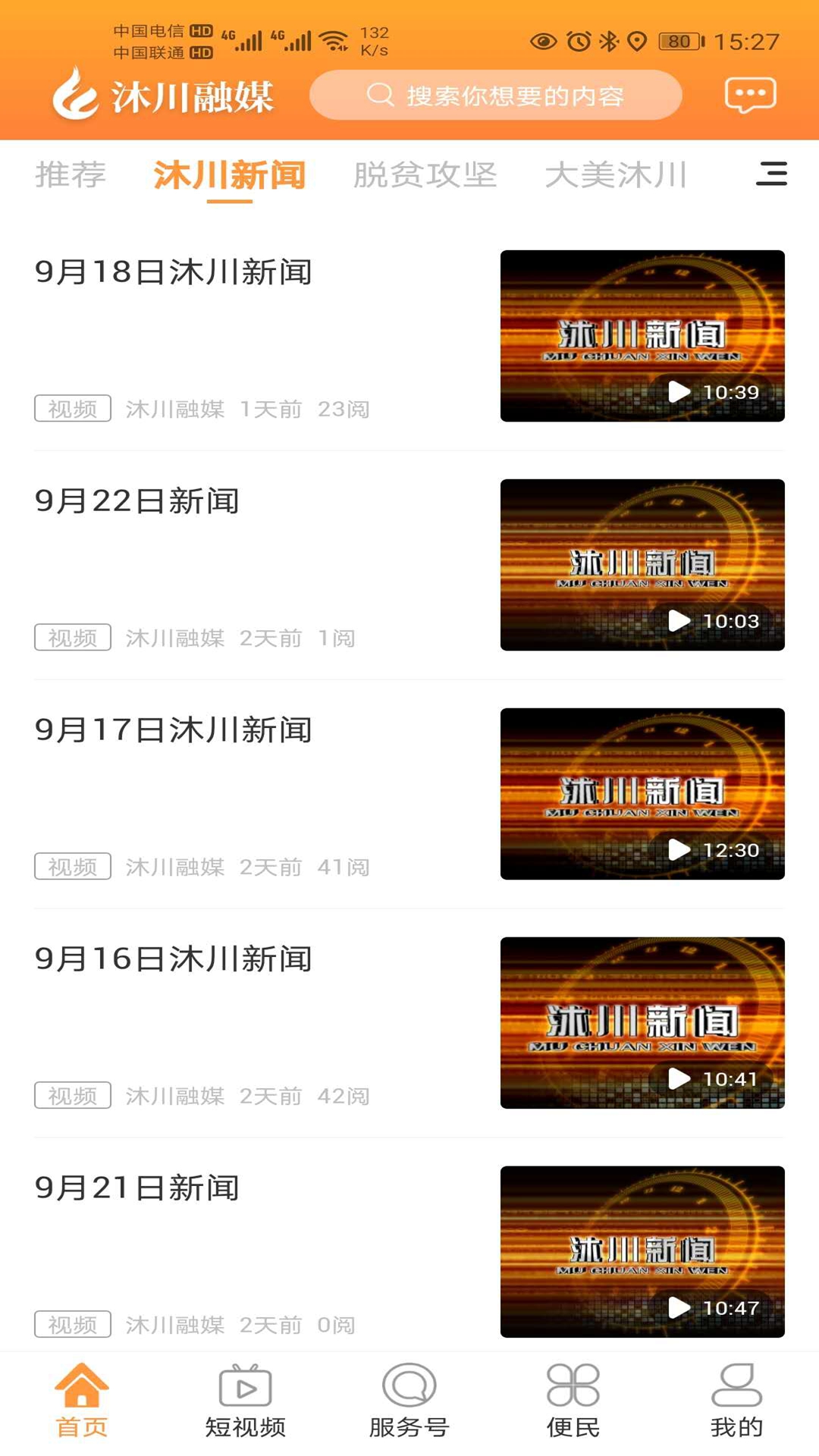Open the article 9月17日沐川新闻
Screen dimensions: 819x1456
(174, 729)
